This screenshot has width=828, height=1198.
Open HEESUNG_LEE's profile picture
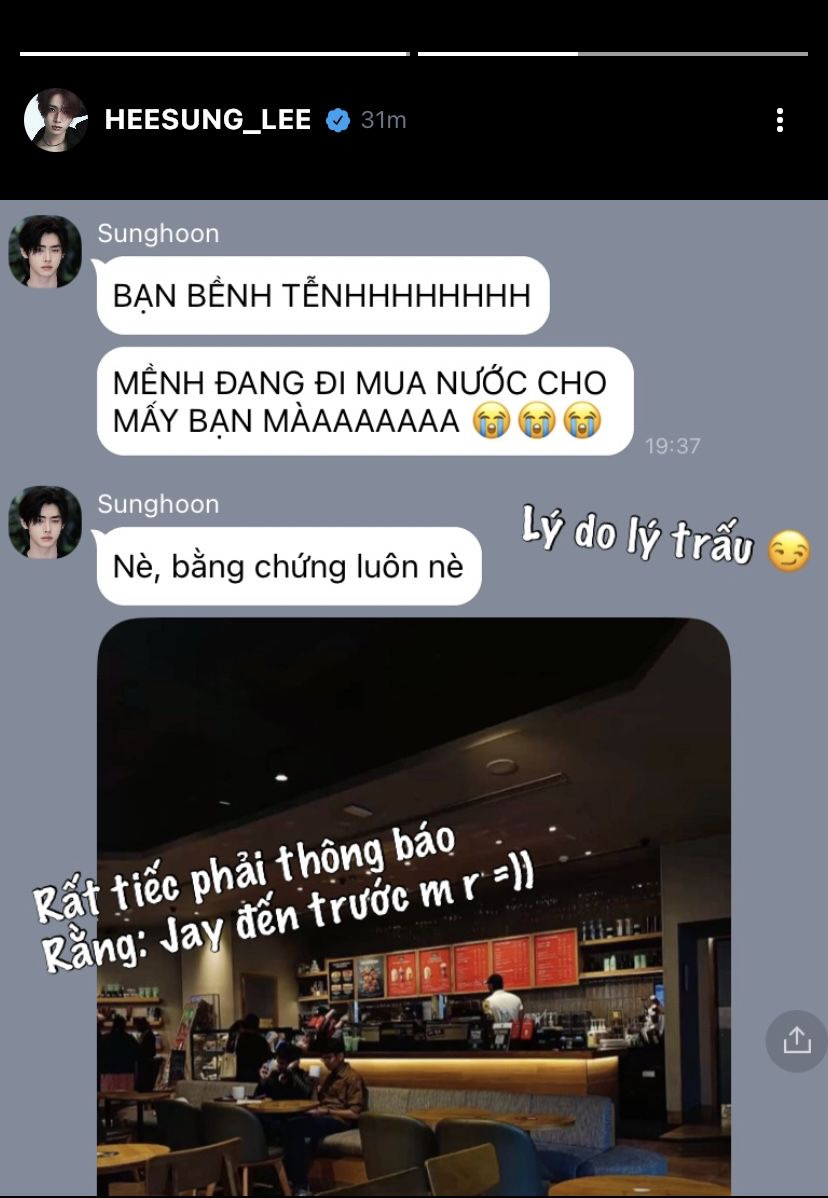(x=56, y=121)
